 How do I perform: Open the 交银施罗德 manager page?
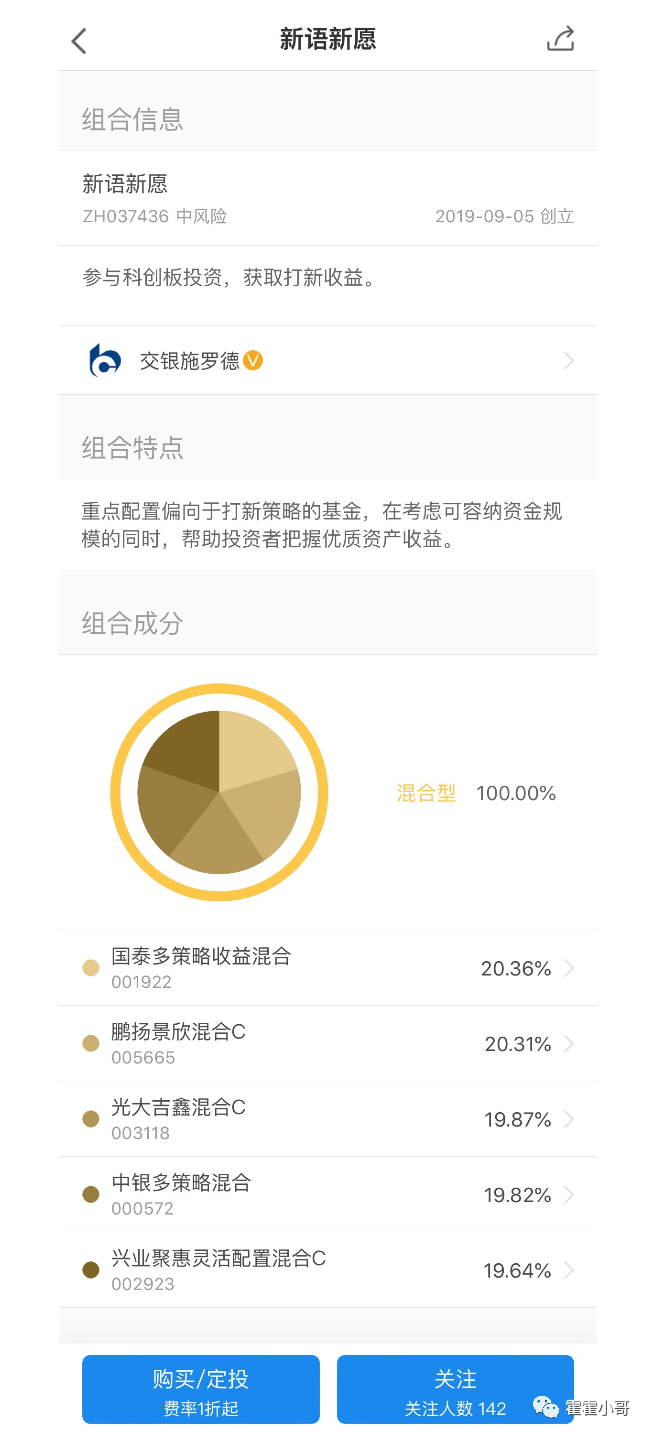[328, 361]
